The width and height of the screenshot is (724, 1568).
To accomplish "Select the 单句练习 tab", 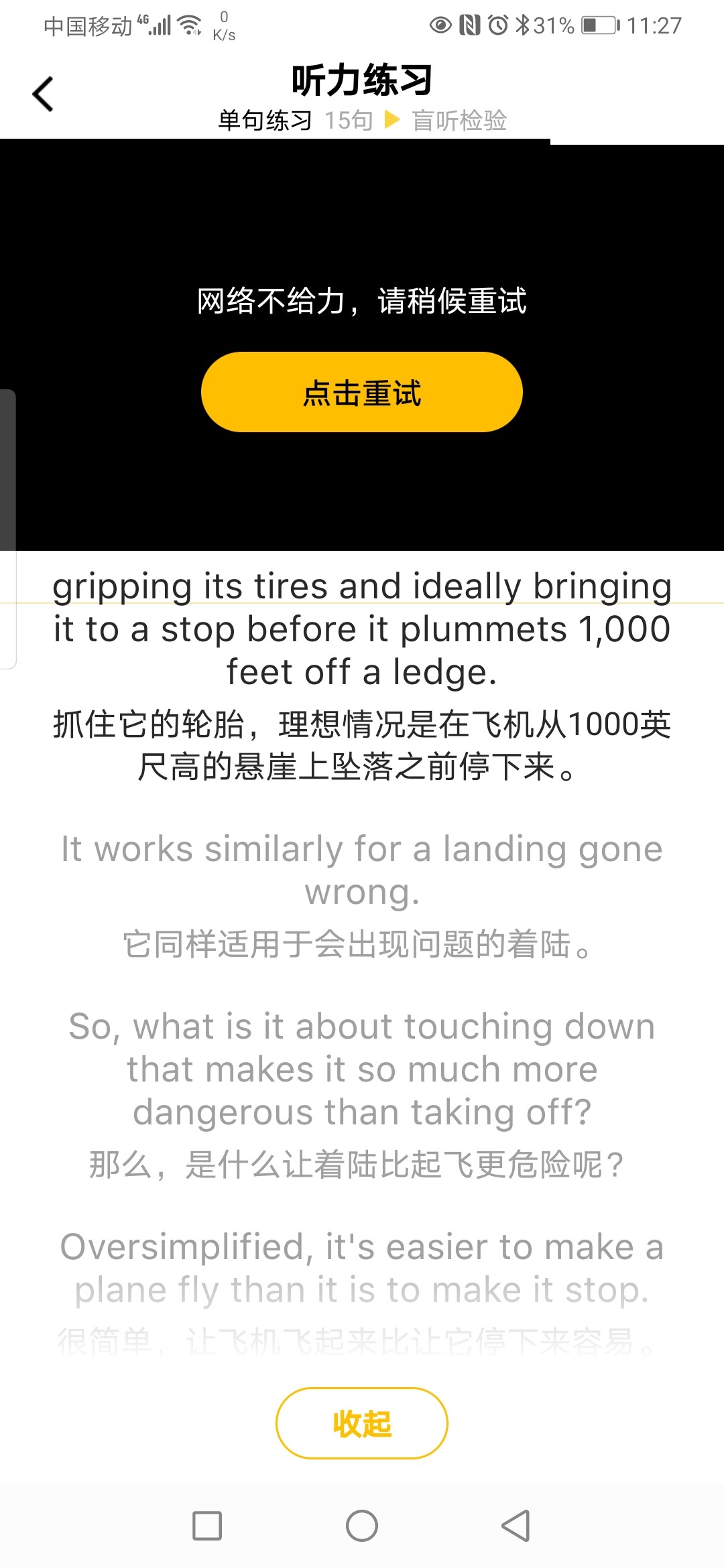I will [265, 121].
